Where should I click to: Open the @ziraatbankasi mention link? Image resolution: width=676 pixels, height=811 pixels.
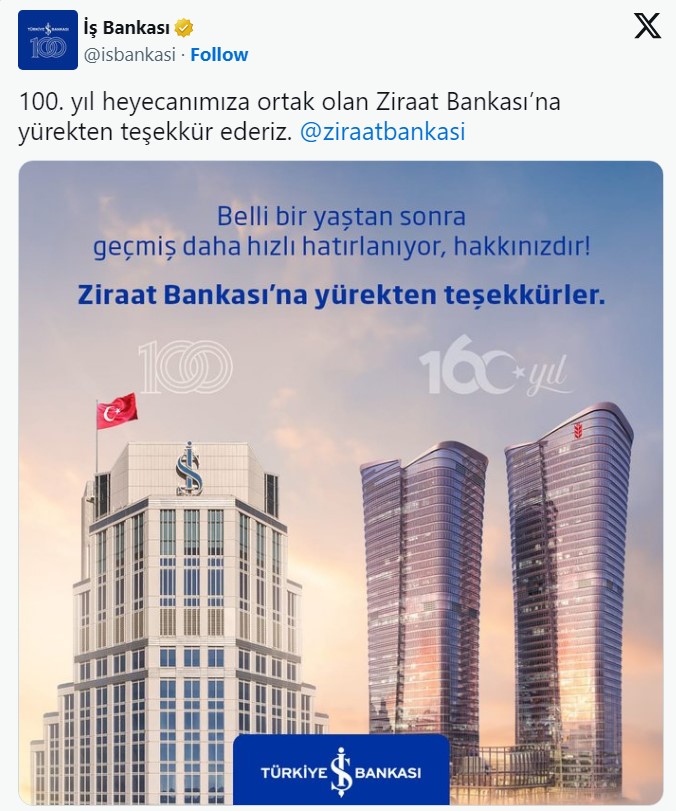tap(383, 133)
